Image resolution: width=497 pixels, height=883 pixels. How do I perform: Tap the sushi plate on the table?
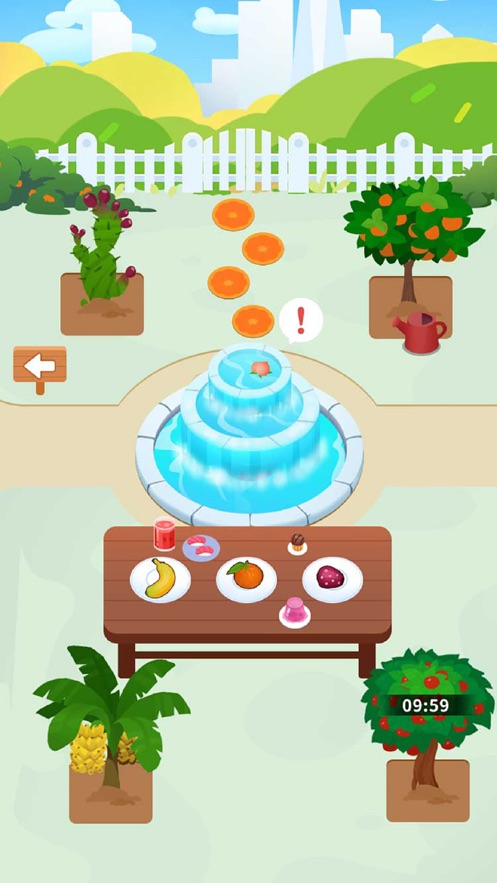tap(201, 546)
